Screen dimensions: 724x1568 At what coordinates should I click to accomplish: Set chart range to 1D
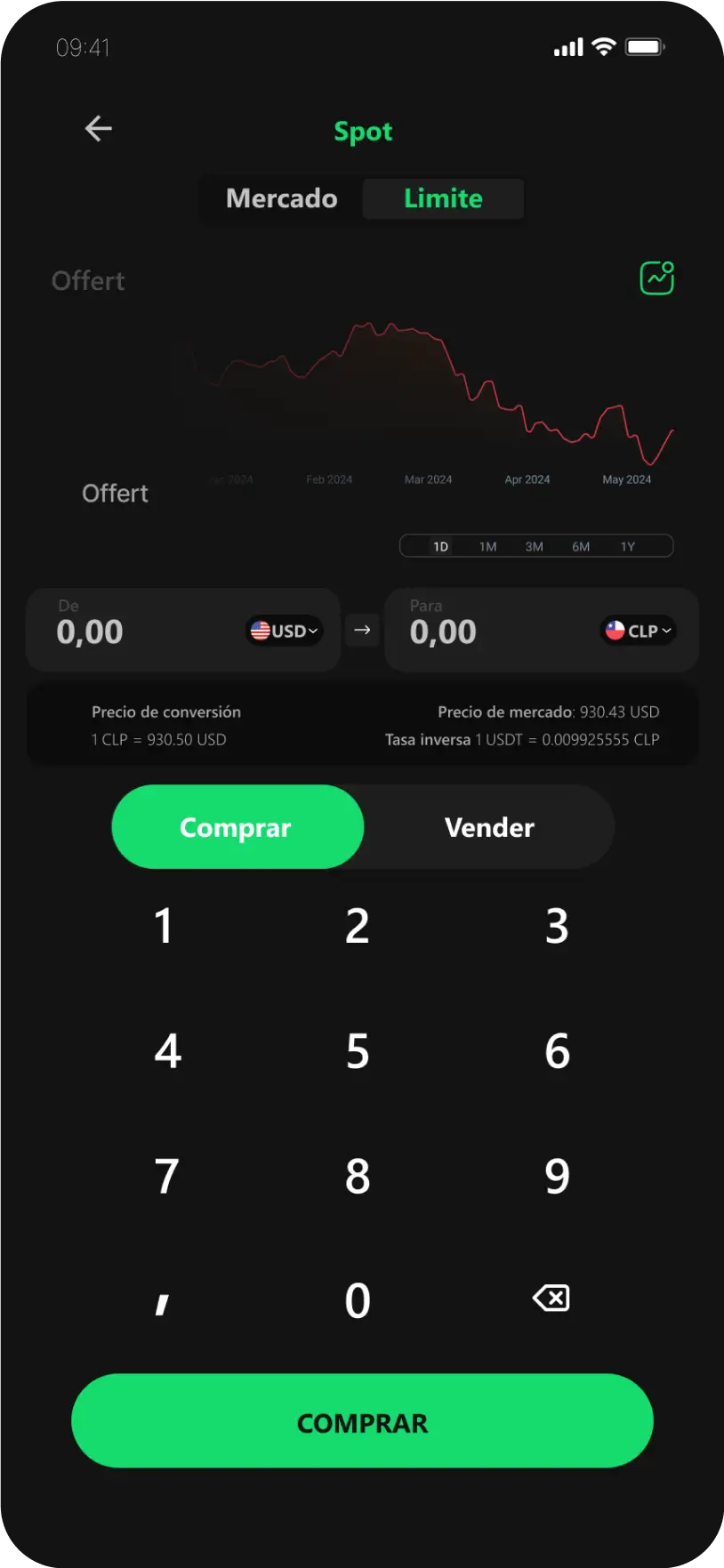(x=440, y=546)
